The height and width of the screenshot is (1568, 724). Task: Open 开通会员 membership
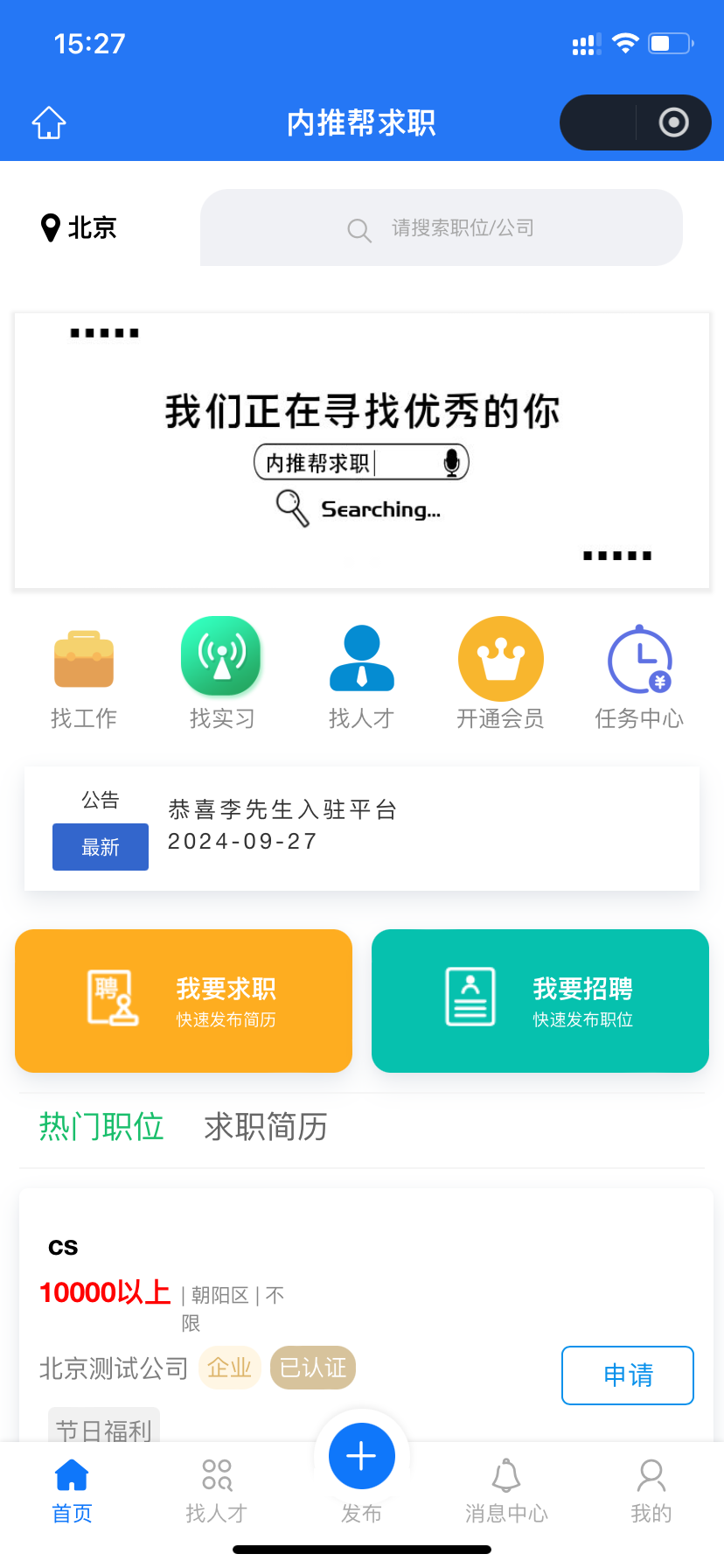500,674
